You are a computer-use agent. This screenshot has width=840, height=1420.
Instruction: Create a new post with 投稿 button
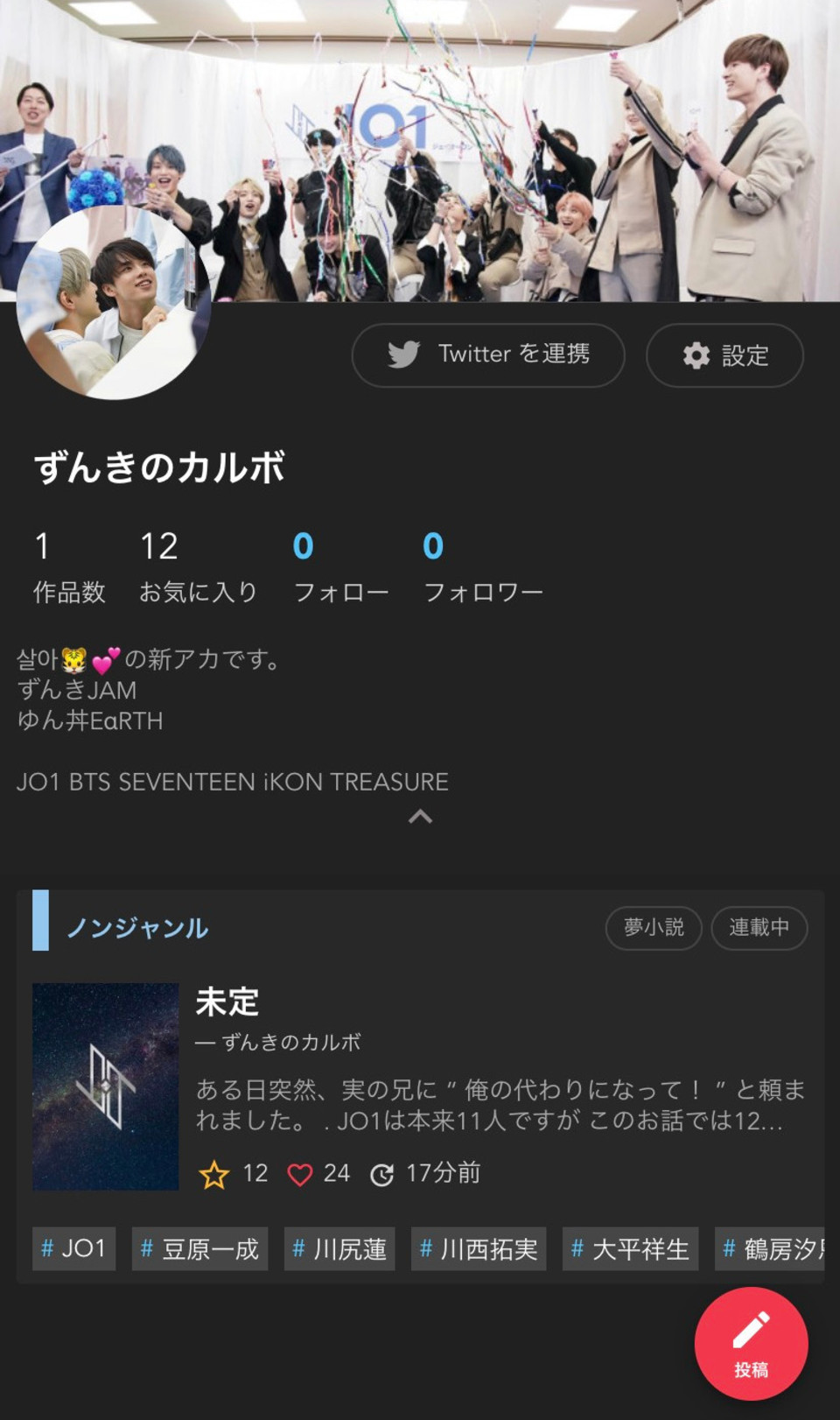751,1343
